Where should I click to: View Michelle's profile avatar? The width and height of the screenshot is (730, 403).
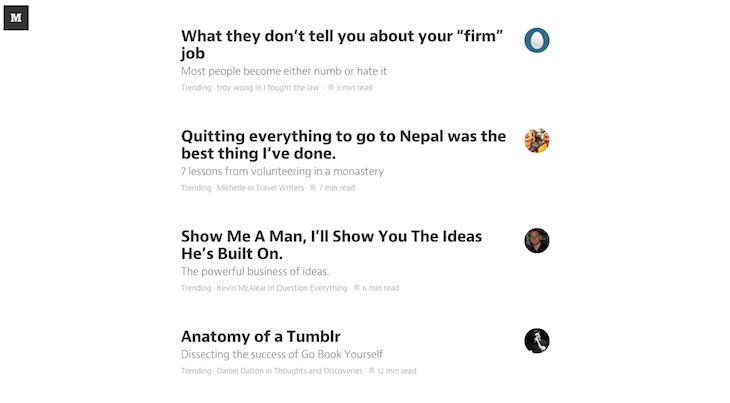[x=537, y=141]
